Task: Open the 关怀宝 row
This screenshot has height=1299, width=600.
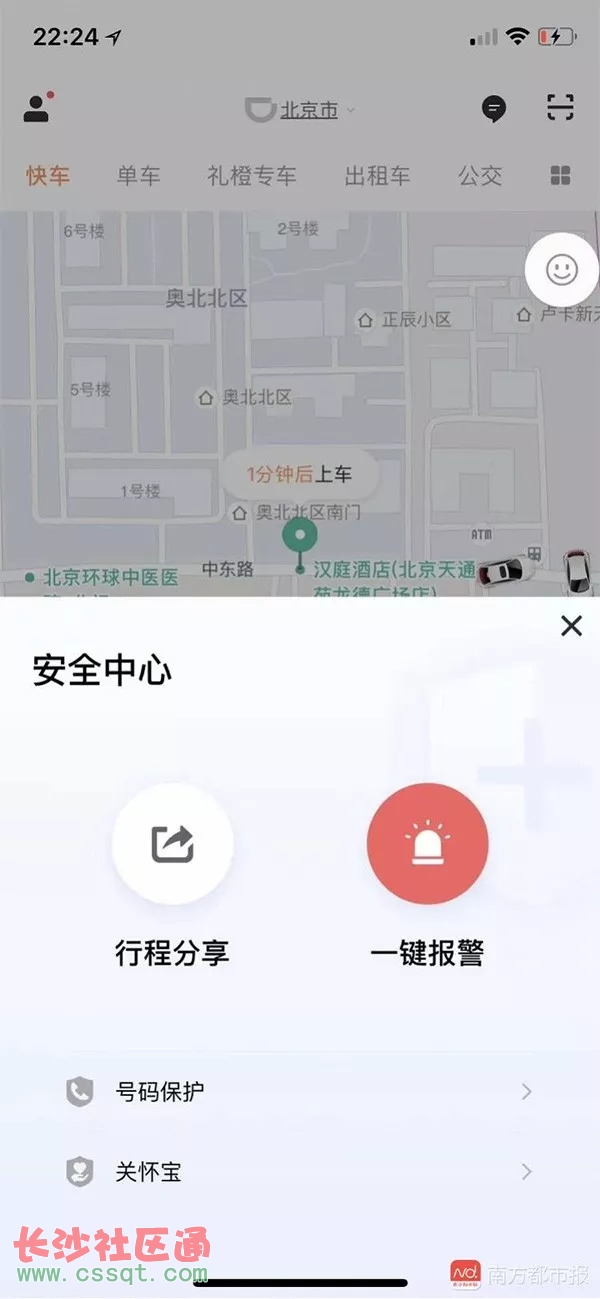Action: coord(300,1171)
